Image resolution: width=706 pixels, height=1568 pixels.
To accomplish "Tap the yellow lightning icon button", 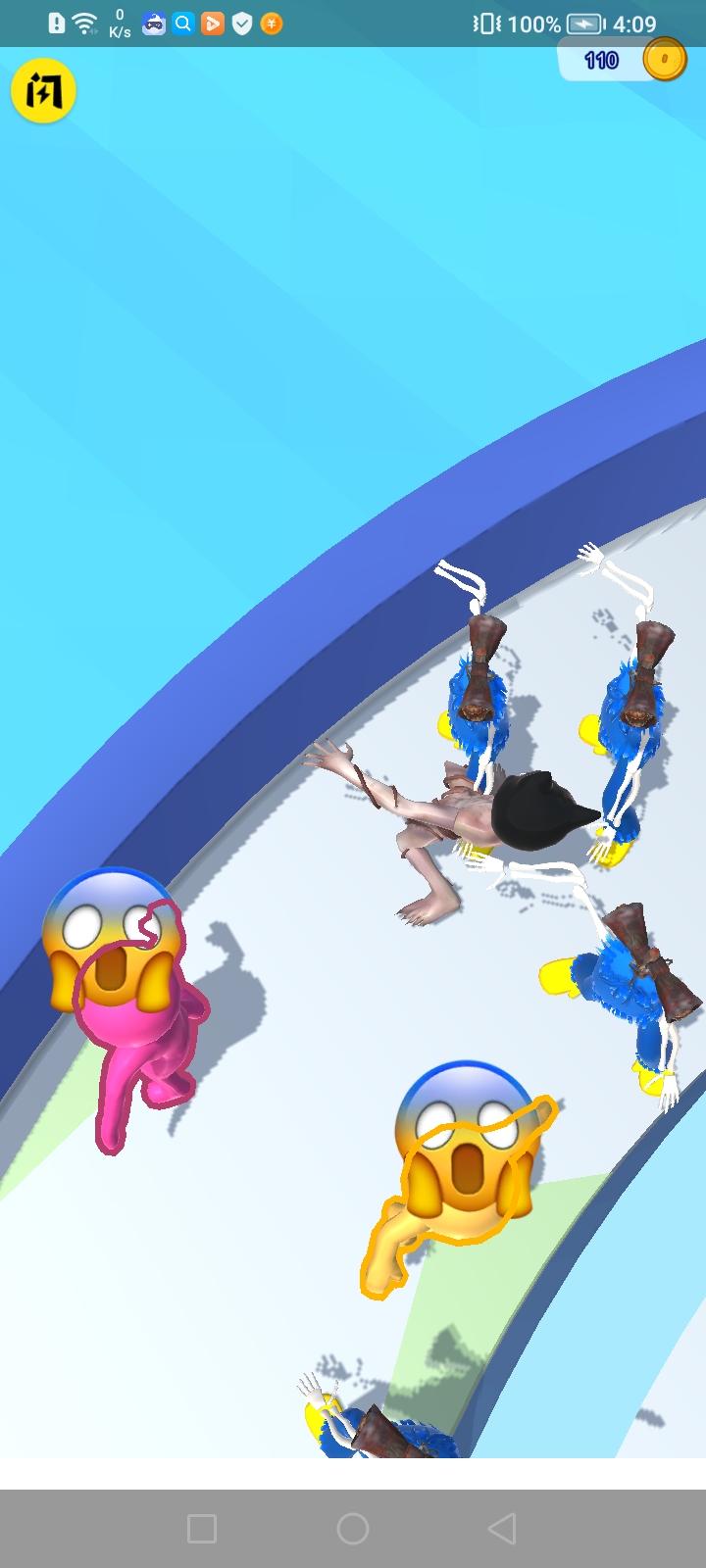I will click(x=43, y=91).
